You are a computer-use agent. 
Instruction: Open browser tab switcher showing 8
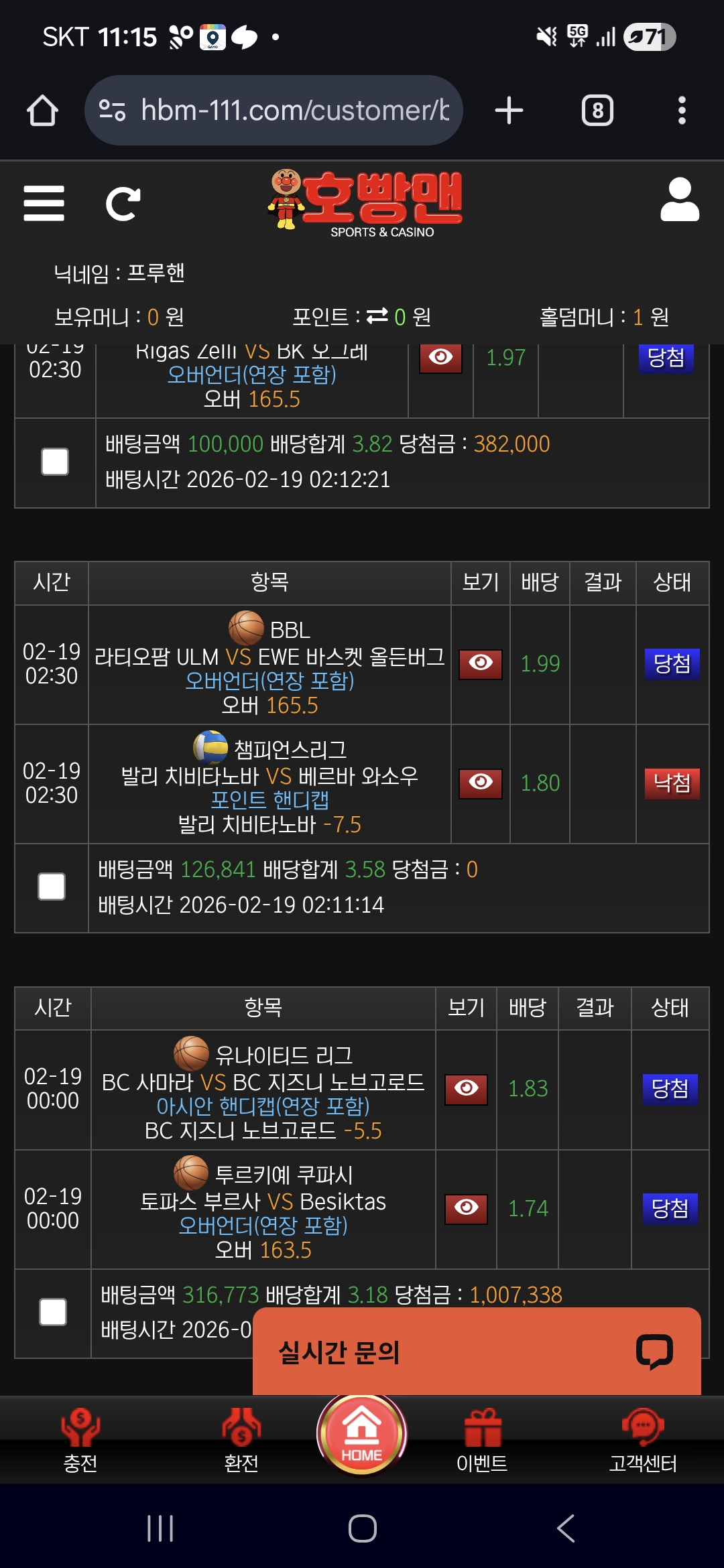pyautogui.click(x=597, y=111)
